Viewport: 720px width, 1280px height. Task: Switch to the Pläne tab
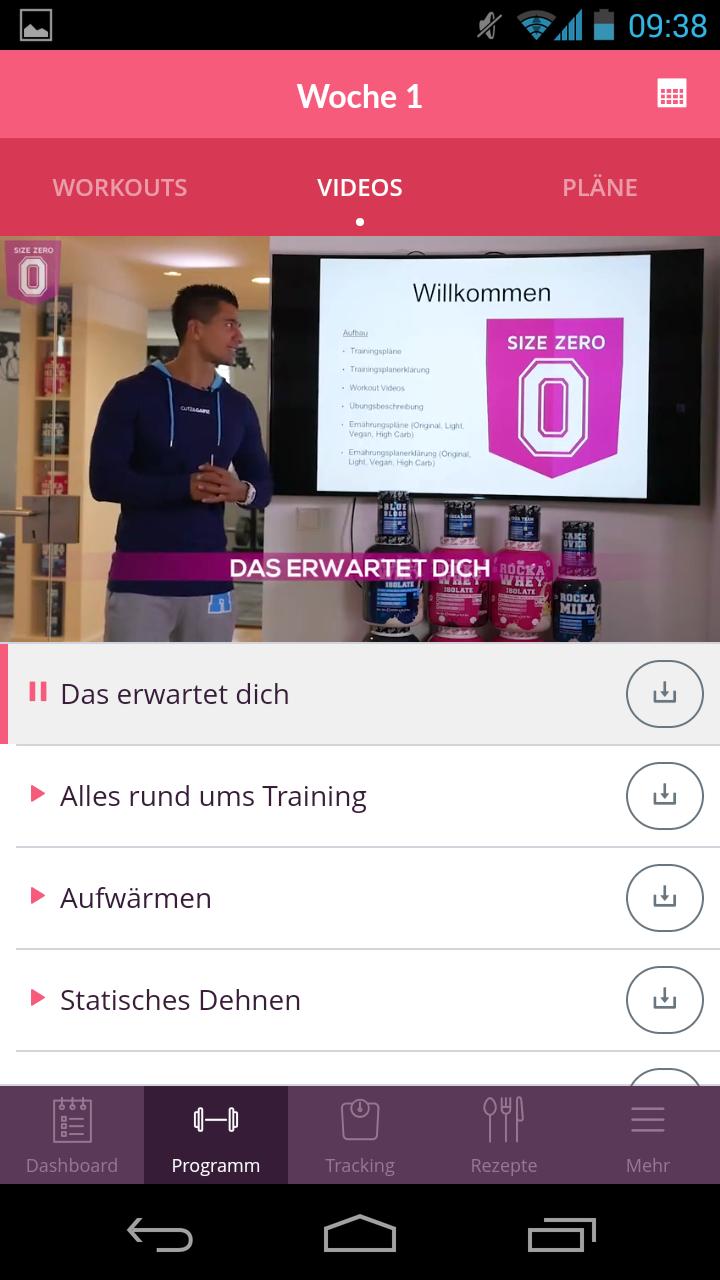(x=599, y=187)
